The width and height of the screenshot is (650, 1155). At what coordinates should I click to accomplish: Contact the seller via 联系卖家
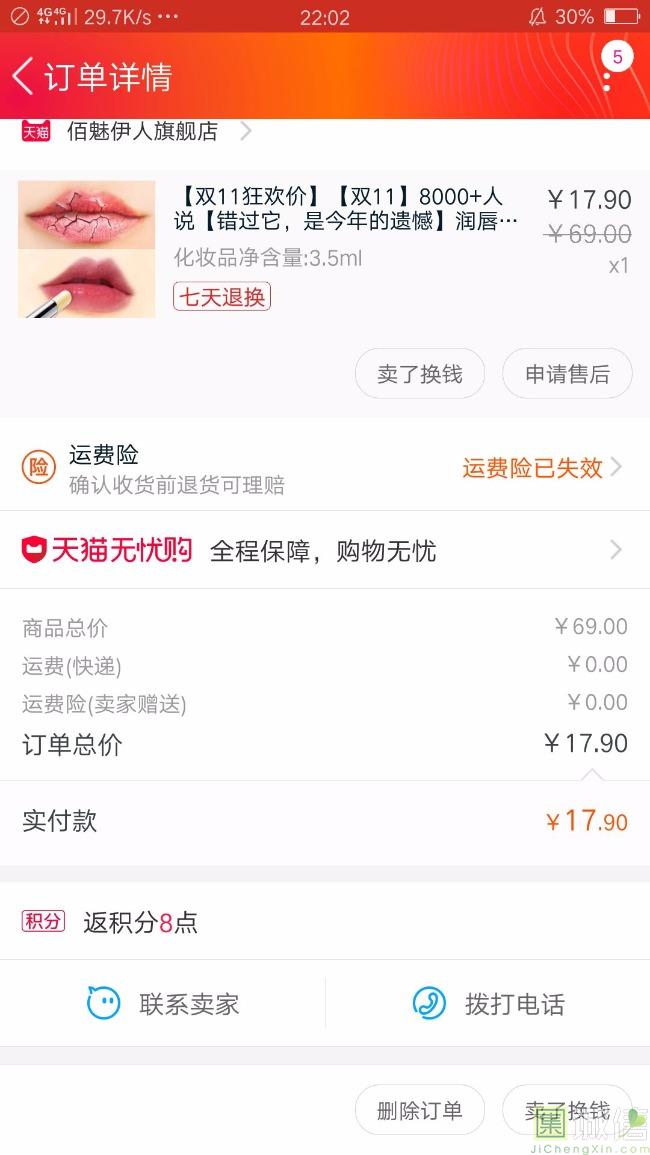164,1004
